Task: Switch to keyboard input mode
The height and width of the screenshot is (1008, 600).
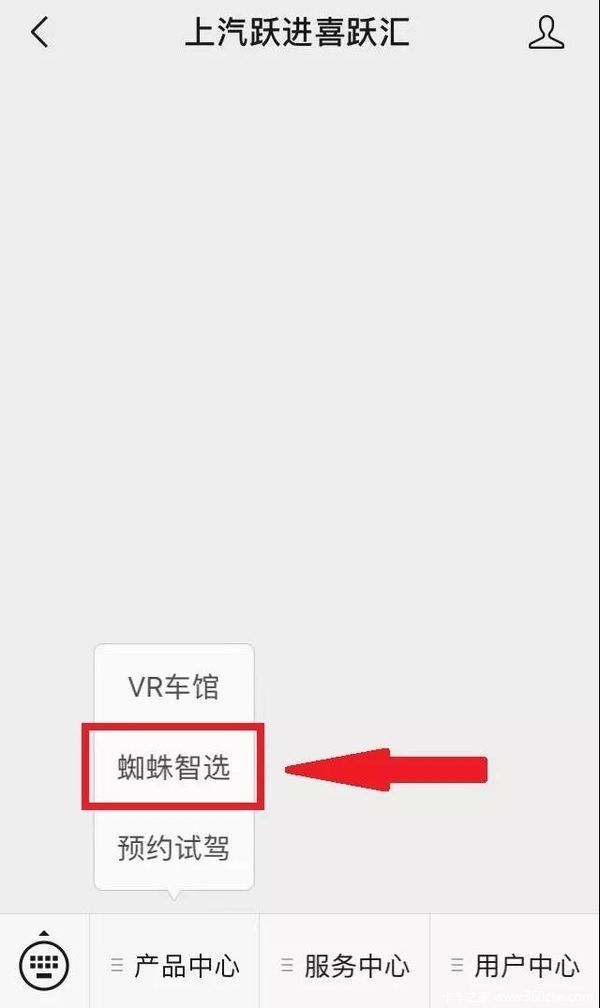Action: (x=44, y=965)
